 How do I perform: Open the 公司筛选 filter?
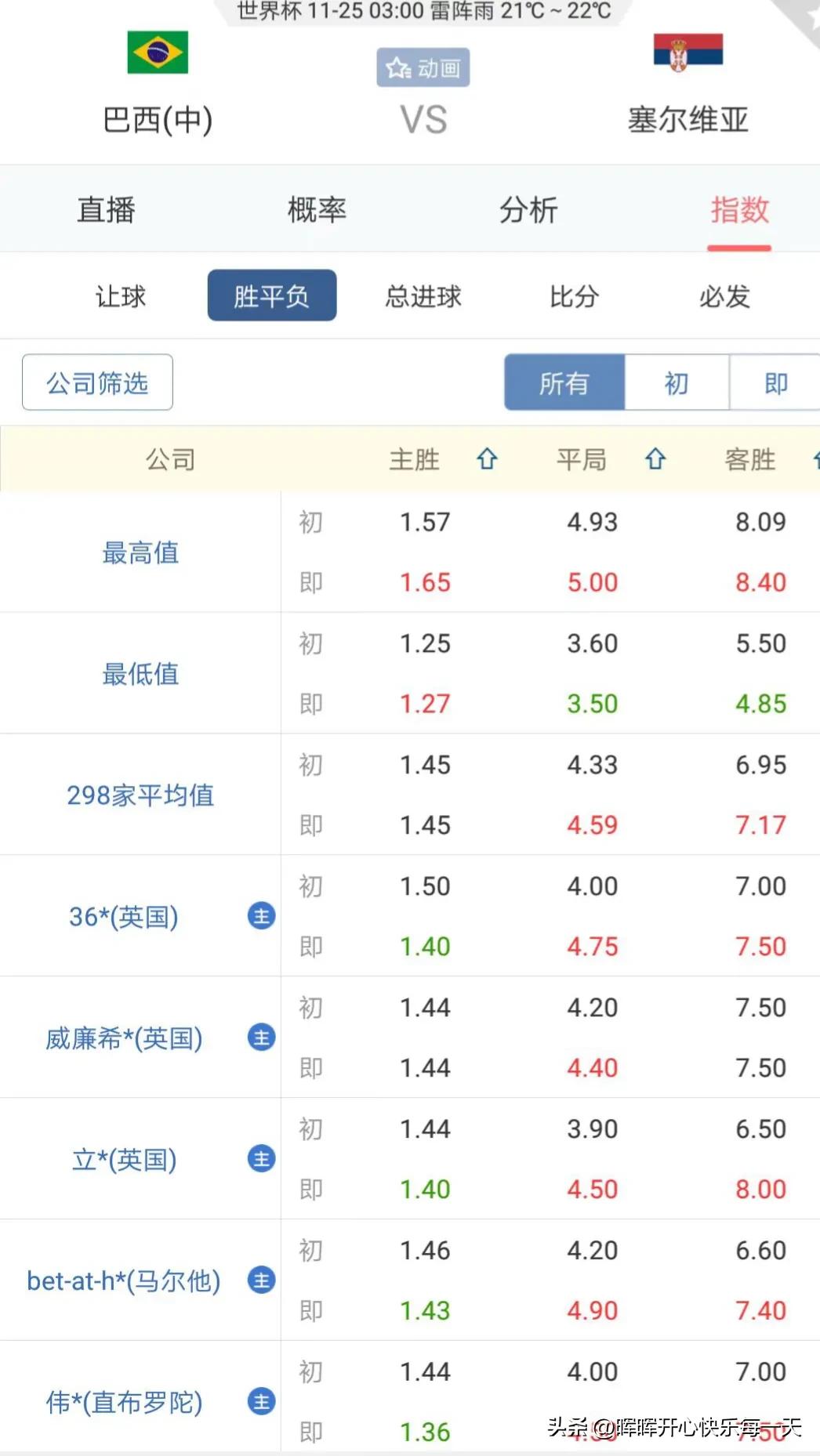(x=96, y=382)
